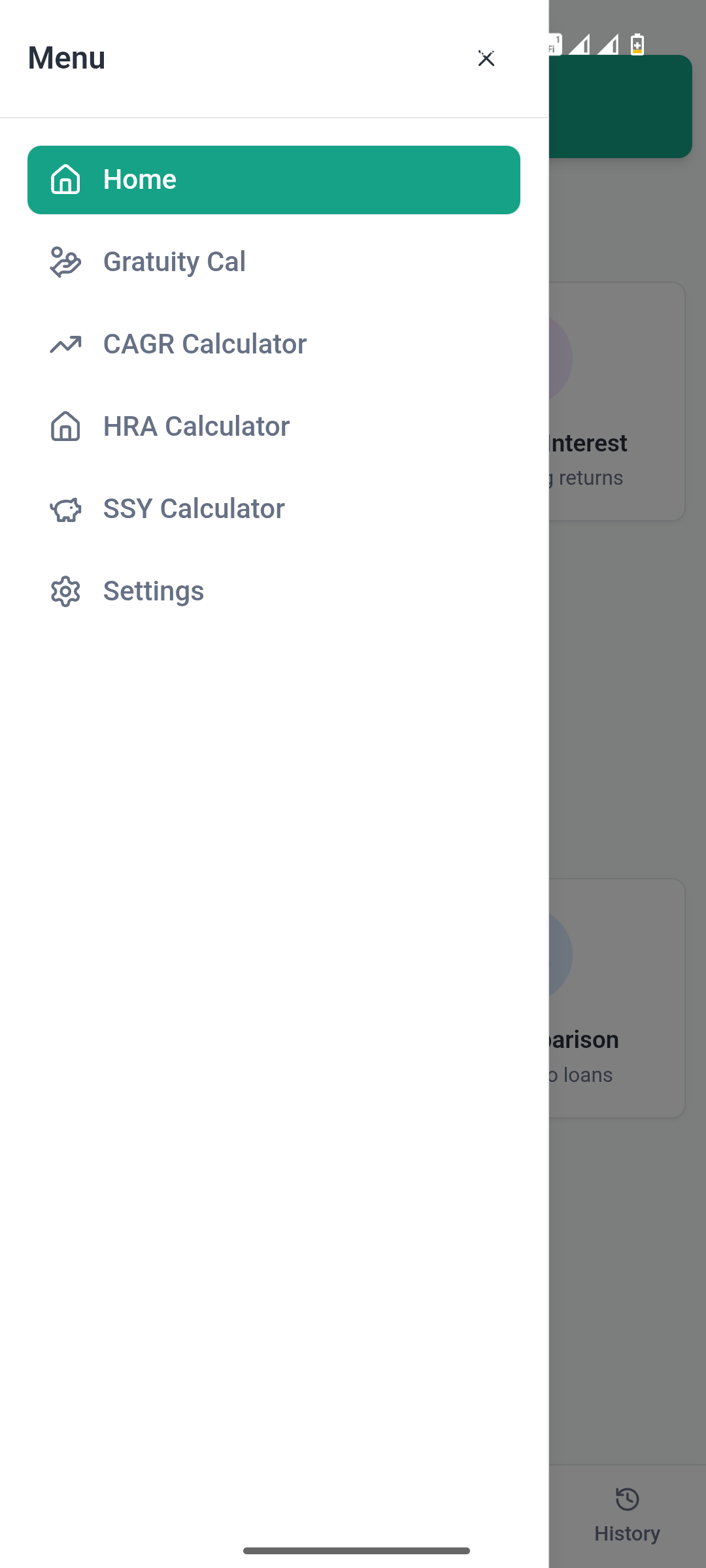Click the Gratuity Cal hand icon

click(64, 261)
